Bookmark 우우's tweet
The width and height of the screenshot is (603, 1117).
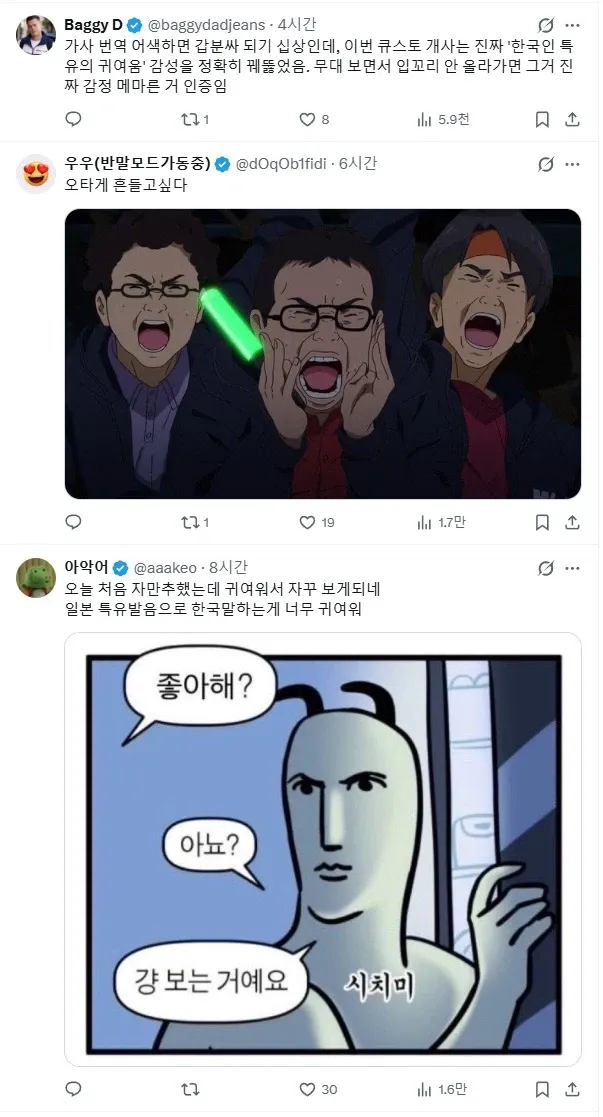(542, 521)
